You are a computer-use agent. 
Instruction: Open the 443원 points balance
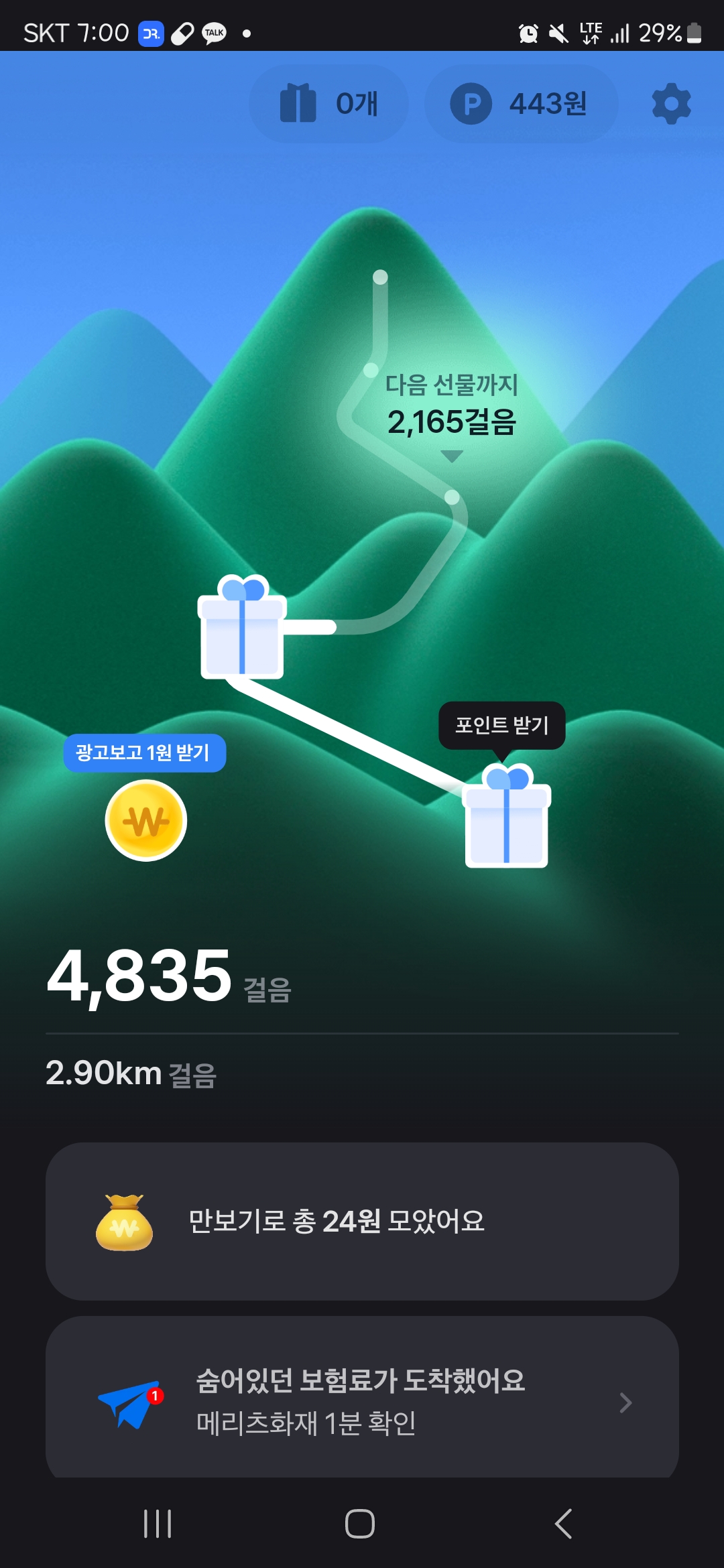click(x=521, y=104)
